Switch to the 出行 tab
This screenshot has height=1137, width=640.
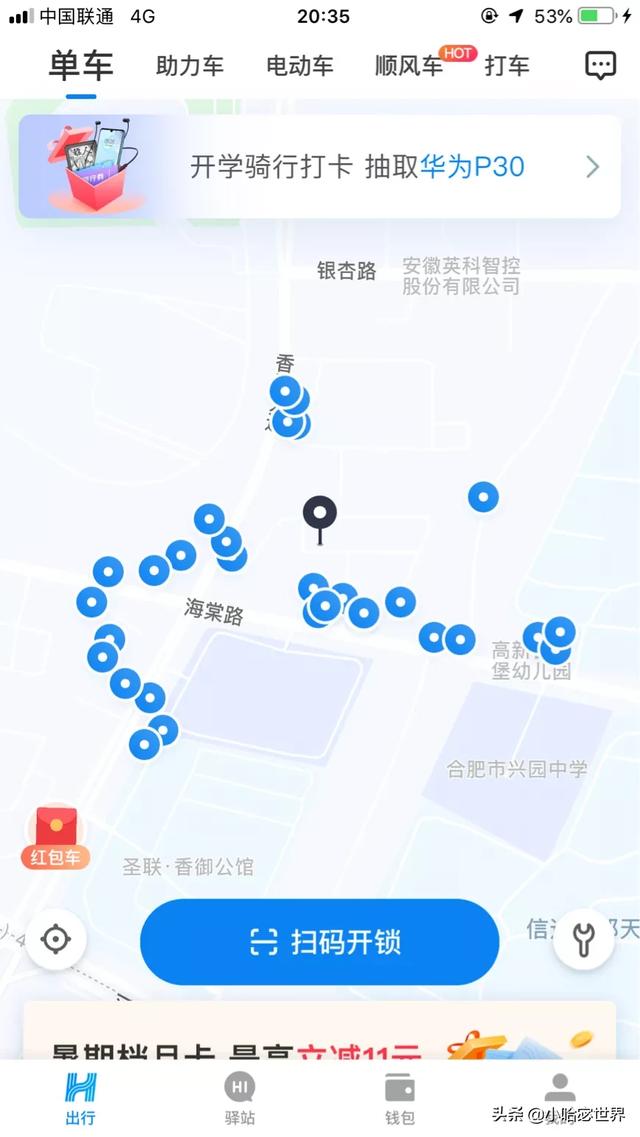click(x=80, y=1098)
